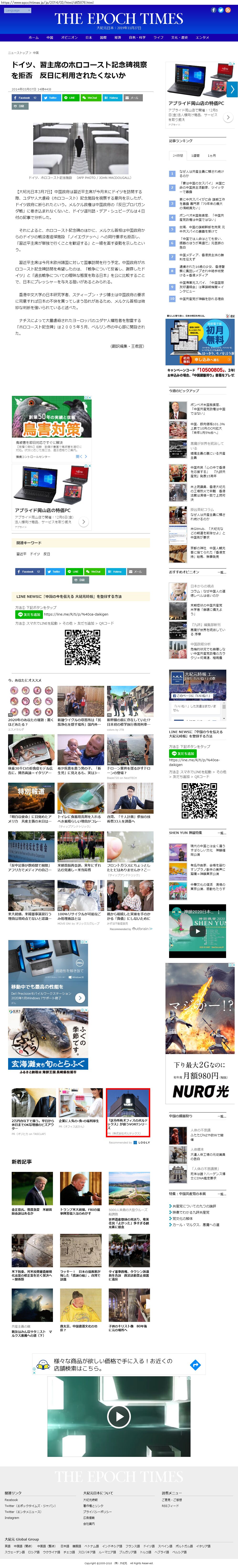Open the オピニオン navigation section
The width and height of the screenshot is (238, 1568).
coord(69,38)
